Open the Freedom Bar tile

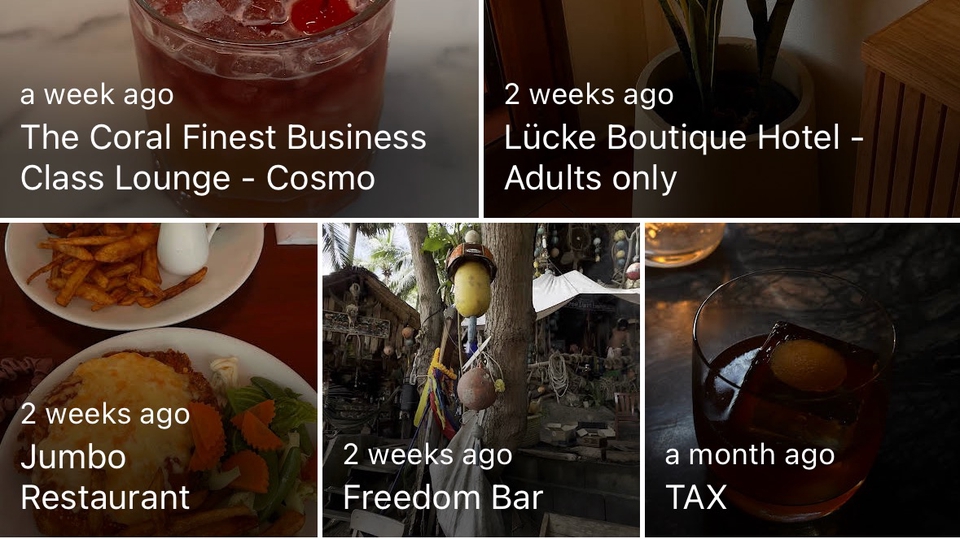pos(481,380)
